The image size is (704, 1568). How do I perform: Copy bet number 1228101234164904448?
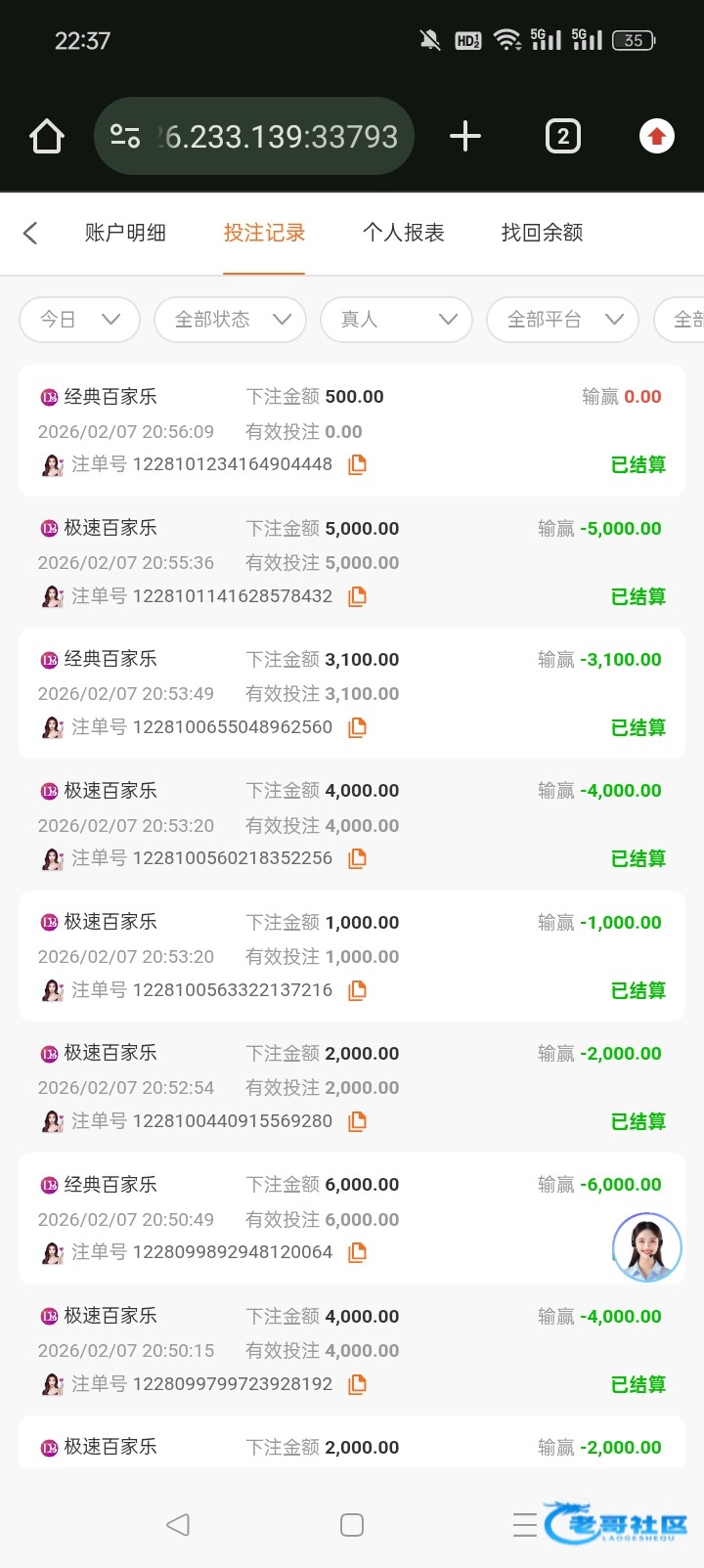pyautogui.click(x=358, y=464)
